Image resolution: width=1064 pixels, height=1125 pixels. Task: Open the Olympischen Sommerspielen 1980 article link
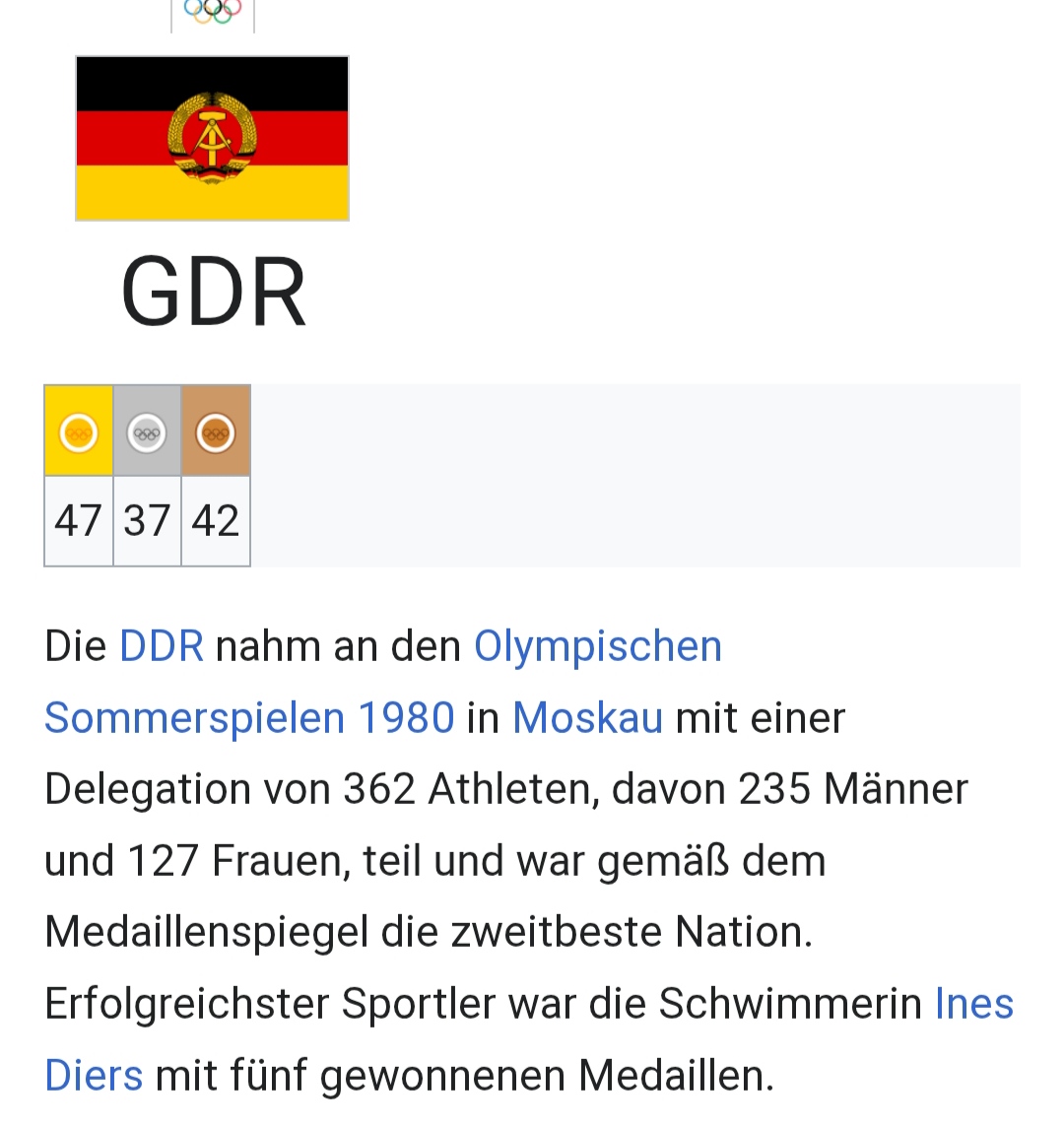pos(597,647)
